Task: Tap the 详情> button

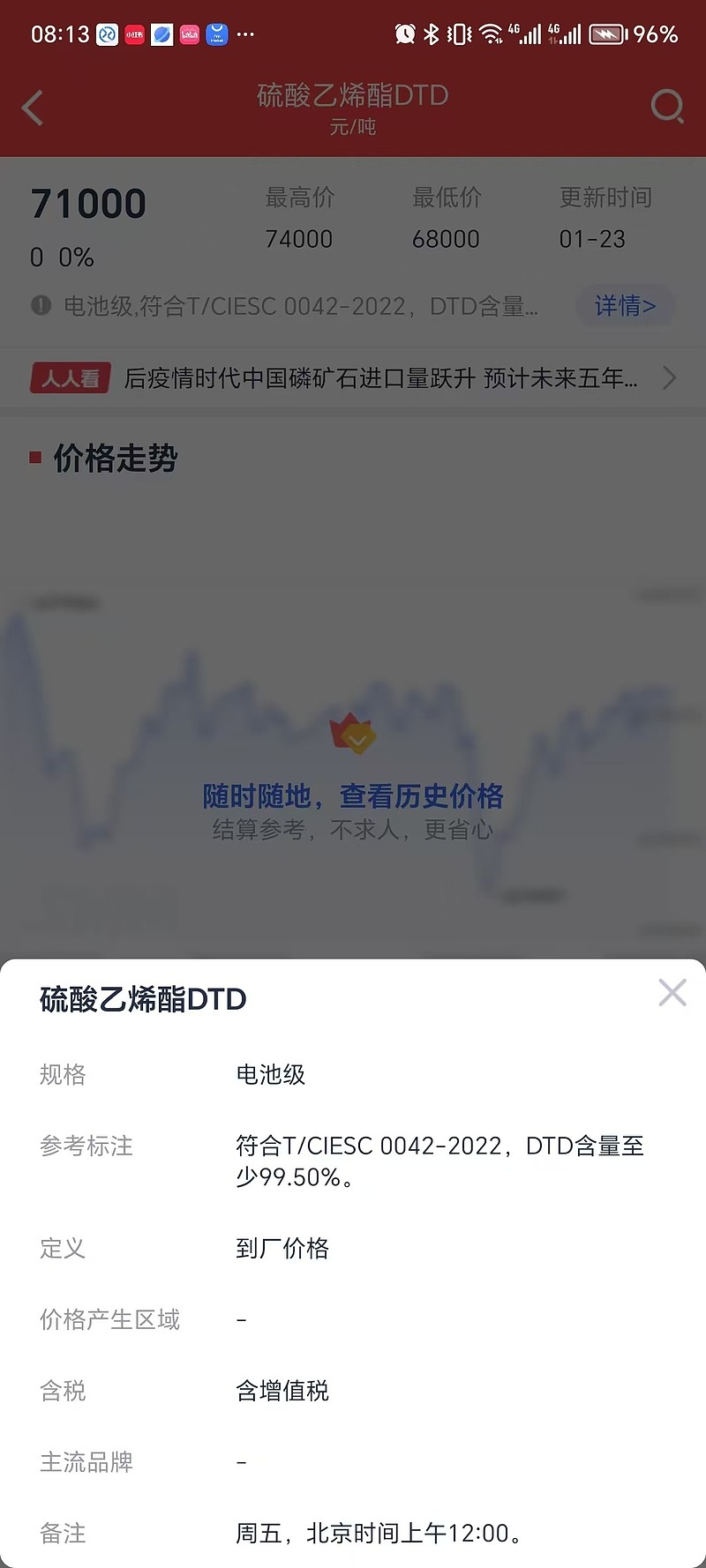Action: click(625, 306)
